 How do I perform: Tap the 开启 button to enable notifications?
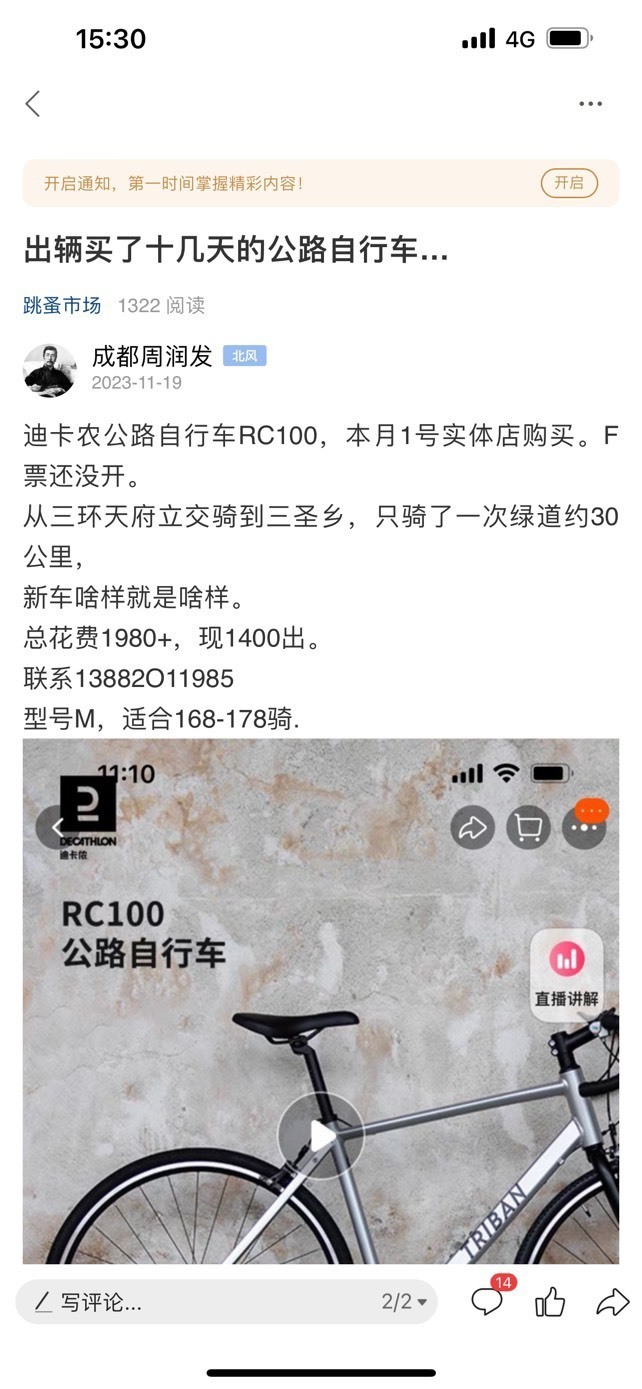point(569,183)
